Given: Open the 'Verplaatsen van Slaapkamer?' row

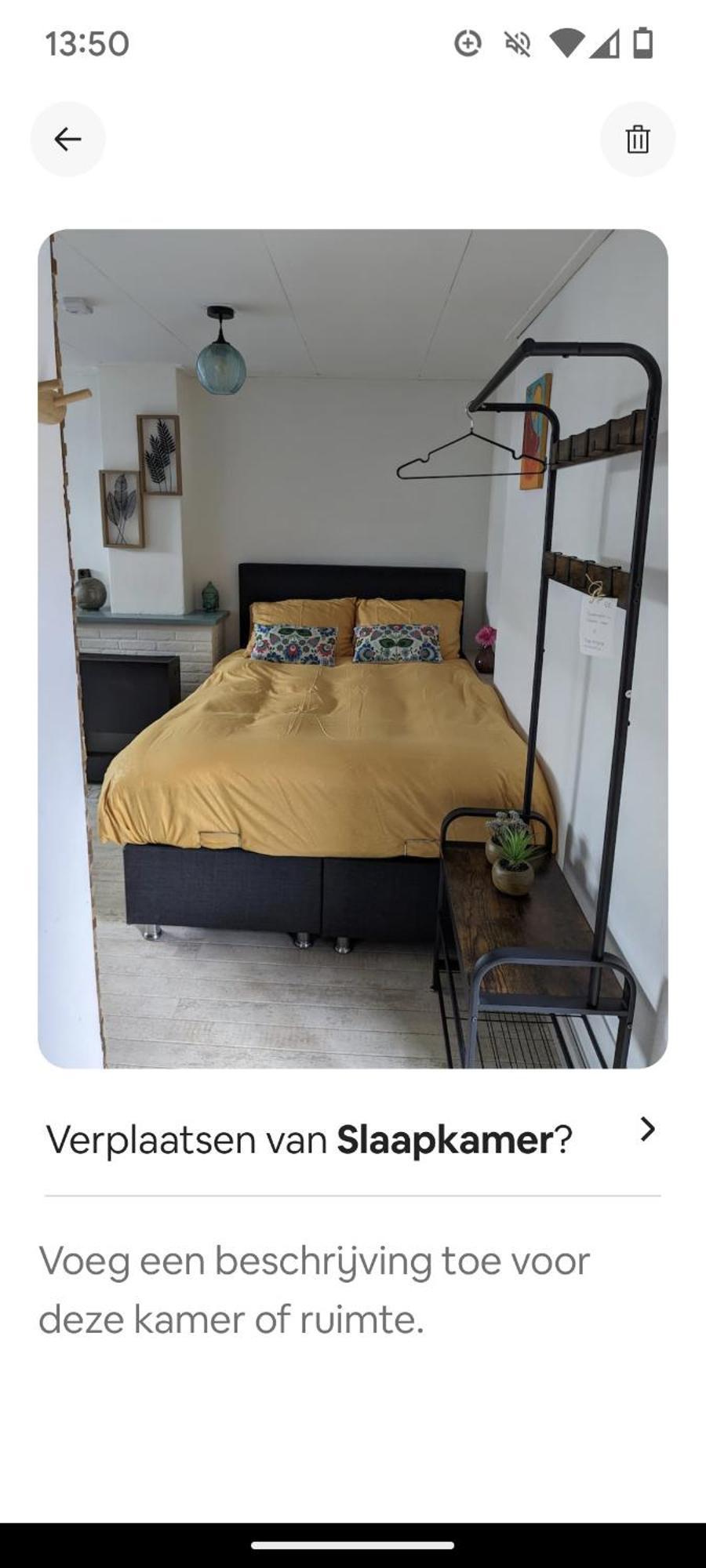Looking at the screenshot, I should (351, 1138).
